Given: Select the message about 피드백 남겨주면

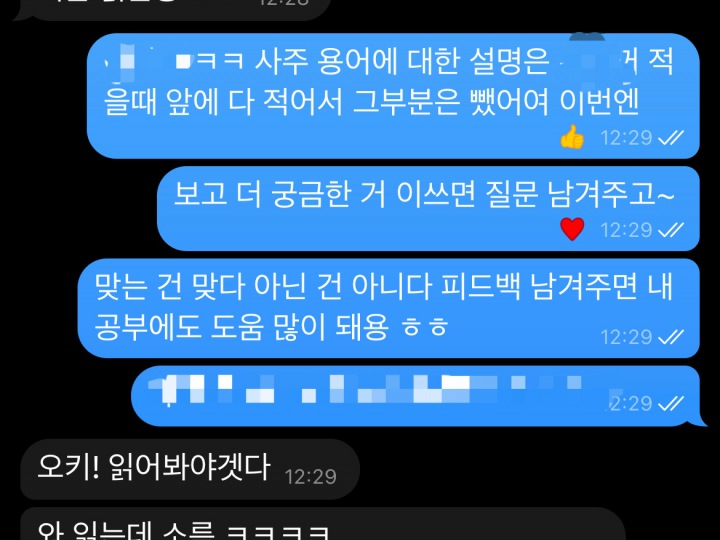Looking at the screenshot, I should point(388,308).
